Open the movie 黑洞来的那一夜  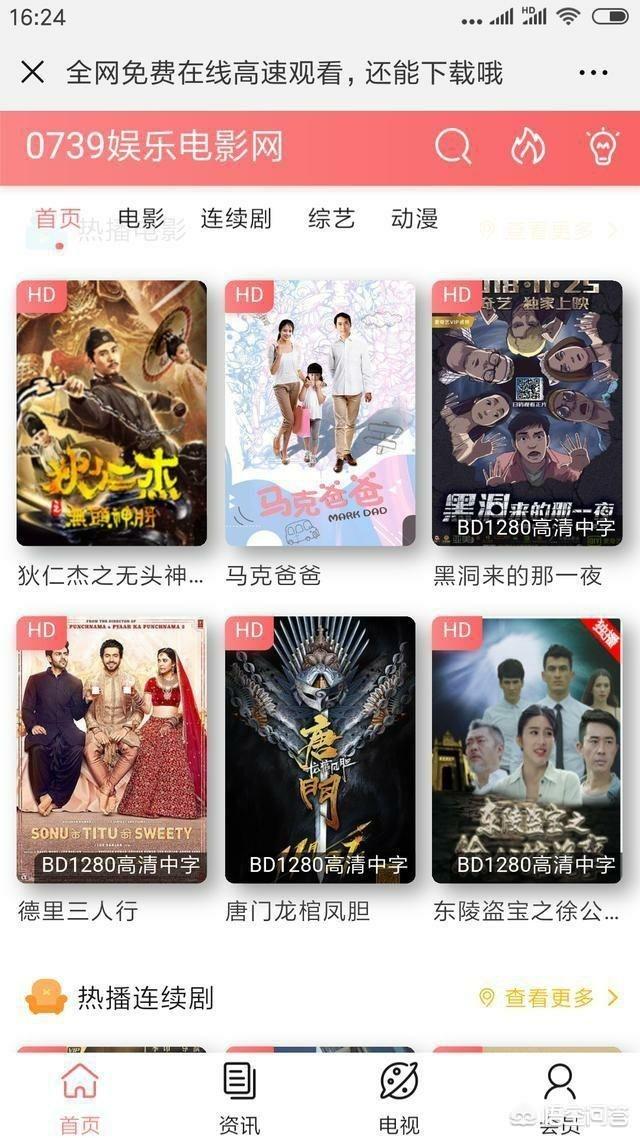click(x=527, y=413)
